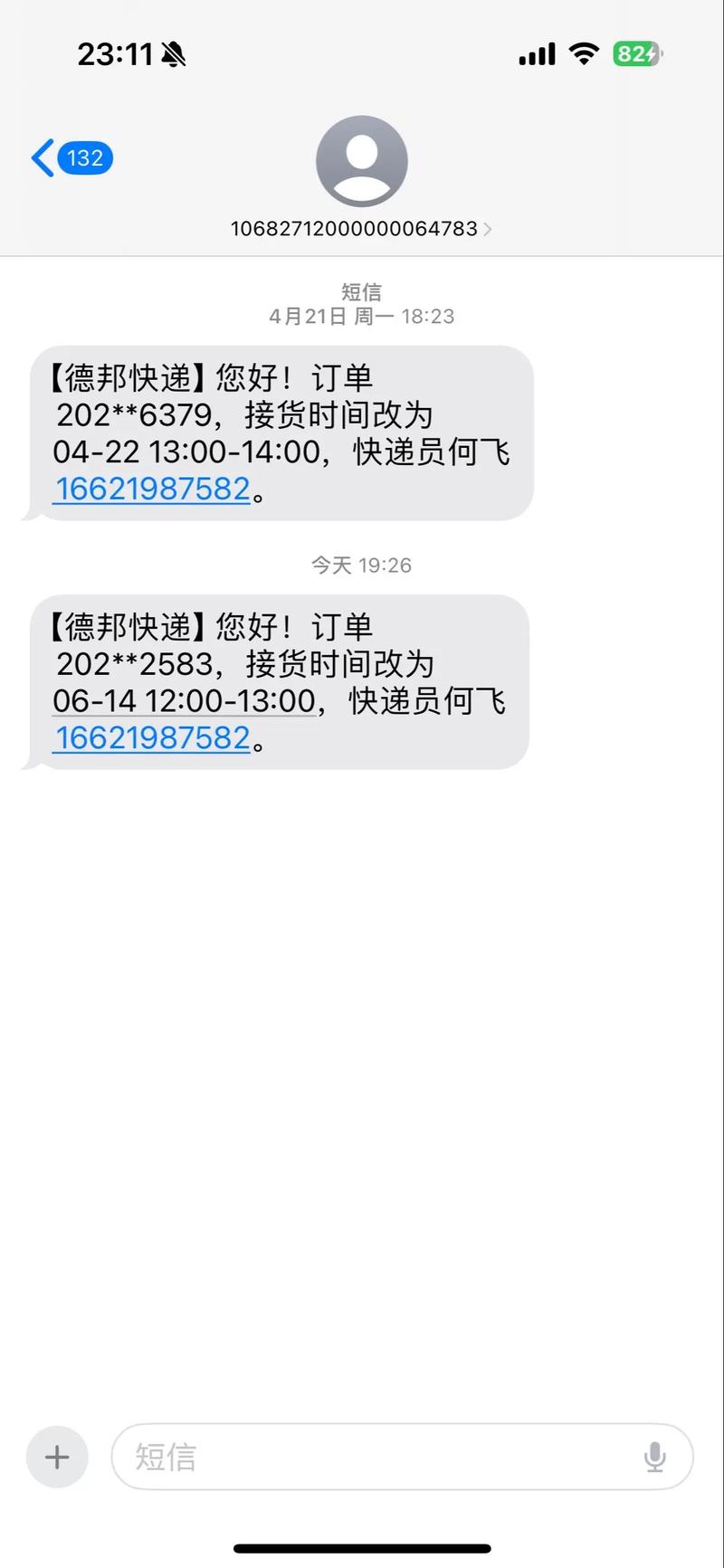Tap the Wi-Fi icon in the status bar

(x=584, y=53)
